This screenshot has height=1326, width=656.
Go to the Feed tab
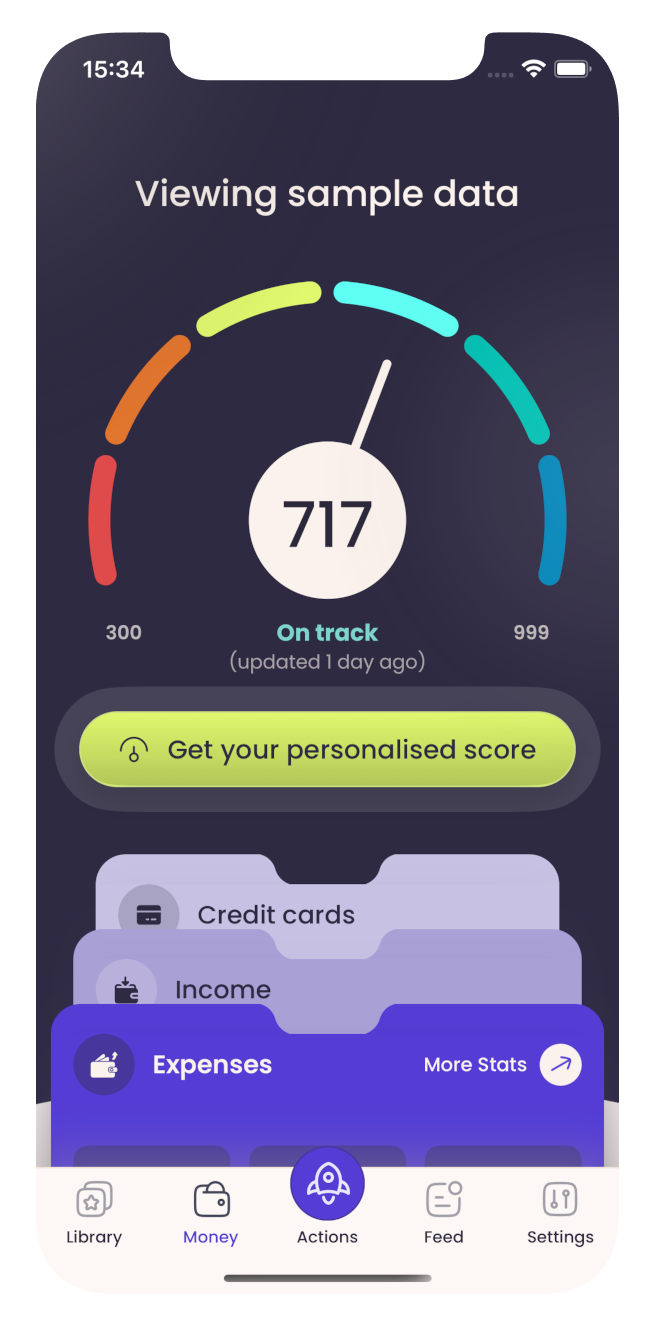point(443,1212)
